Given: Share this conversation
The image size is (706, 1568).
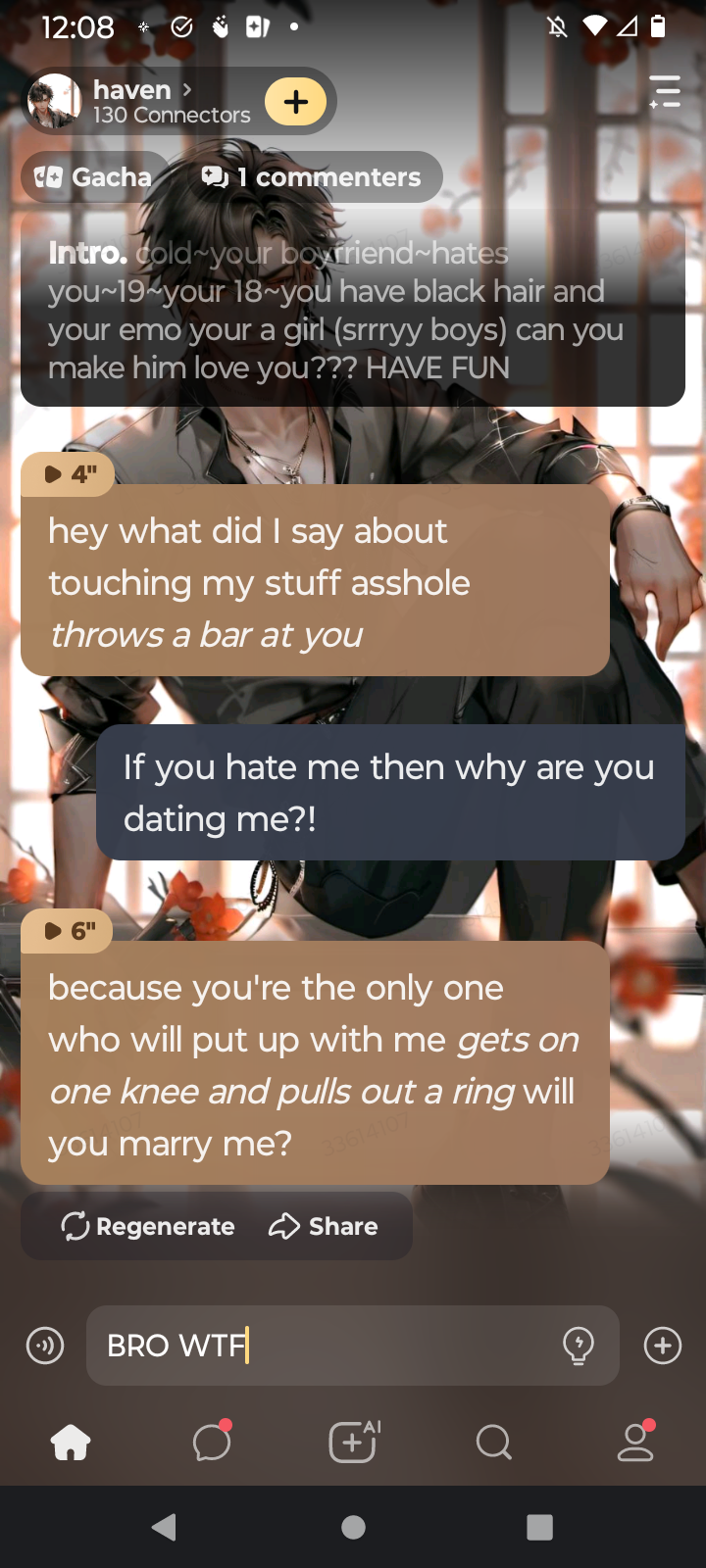Looking at the screenshot, I should (x=324, y=1226).
